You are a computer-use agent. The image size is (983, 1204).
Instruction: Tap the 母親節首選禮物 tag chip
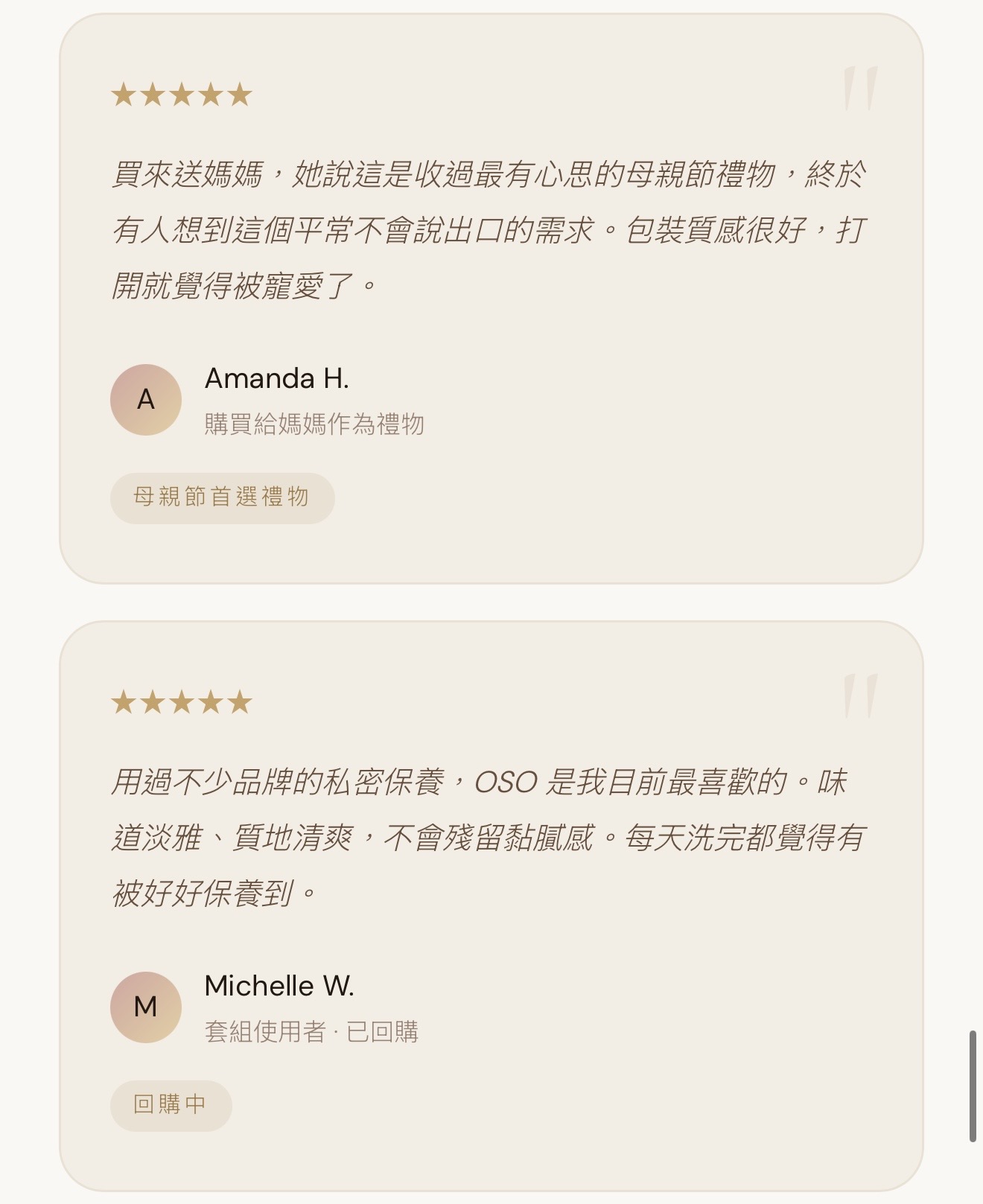pyautogui.click(x=222, y=497)
